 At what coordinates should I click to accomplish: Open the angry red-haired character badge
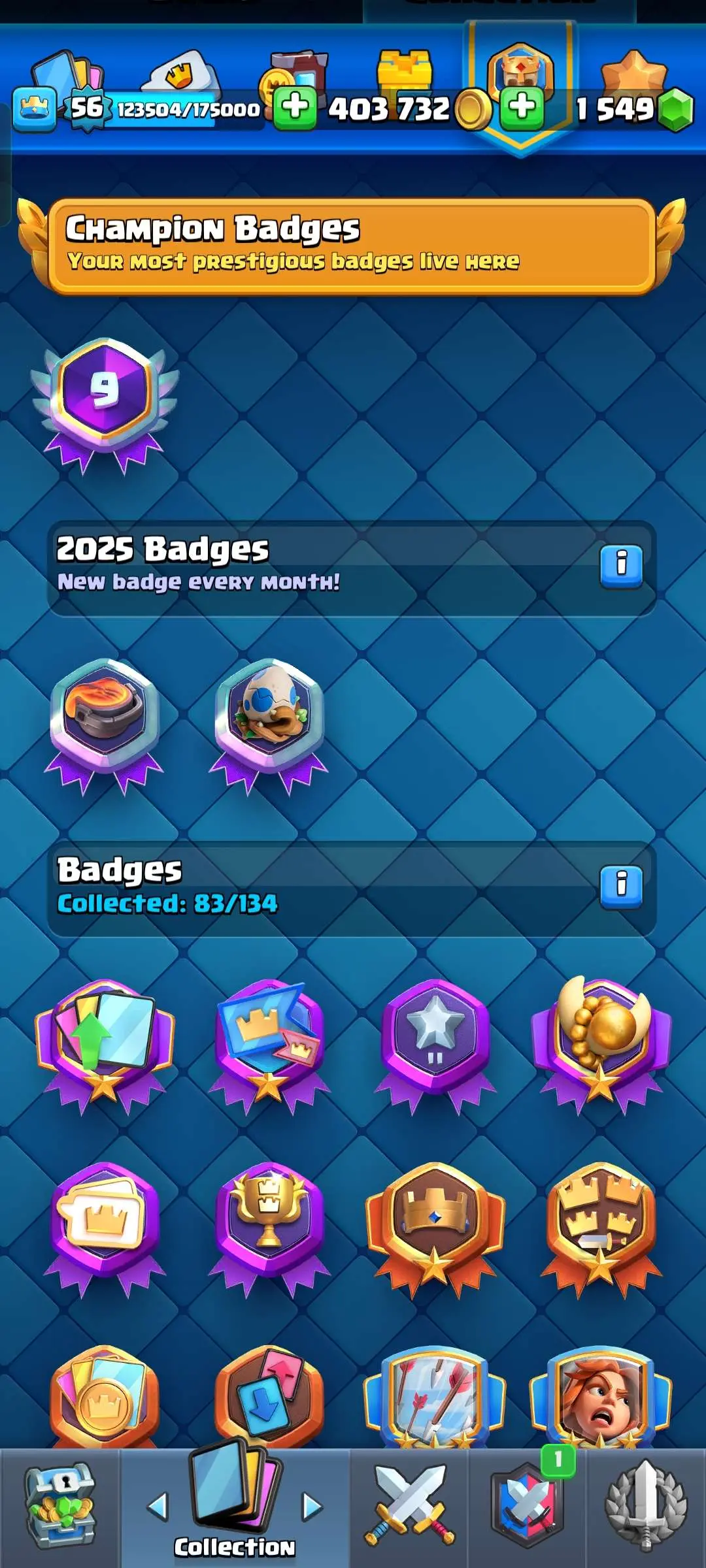(x=600, y=1398)
